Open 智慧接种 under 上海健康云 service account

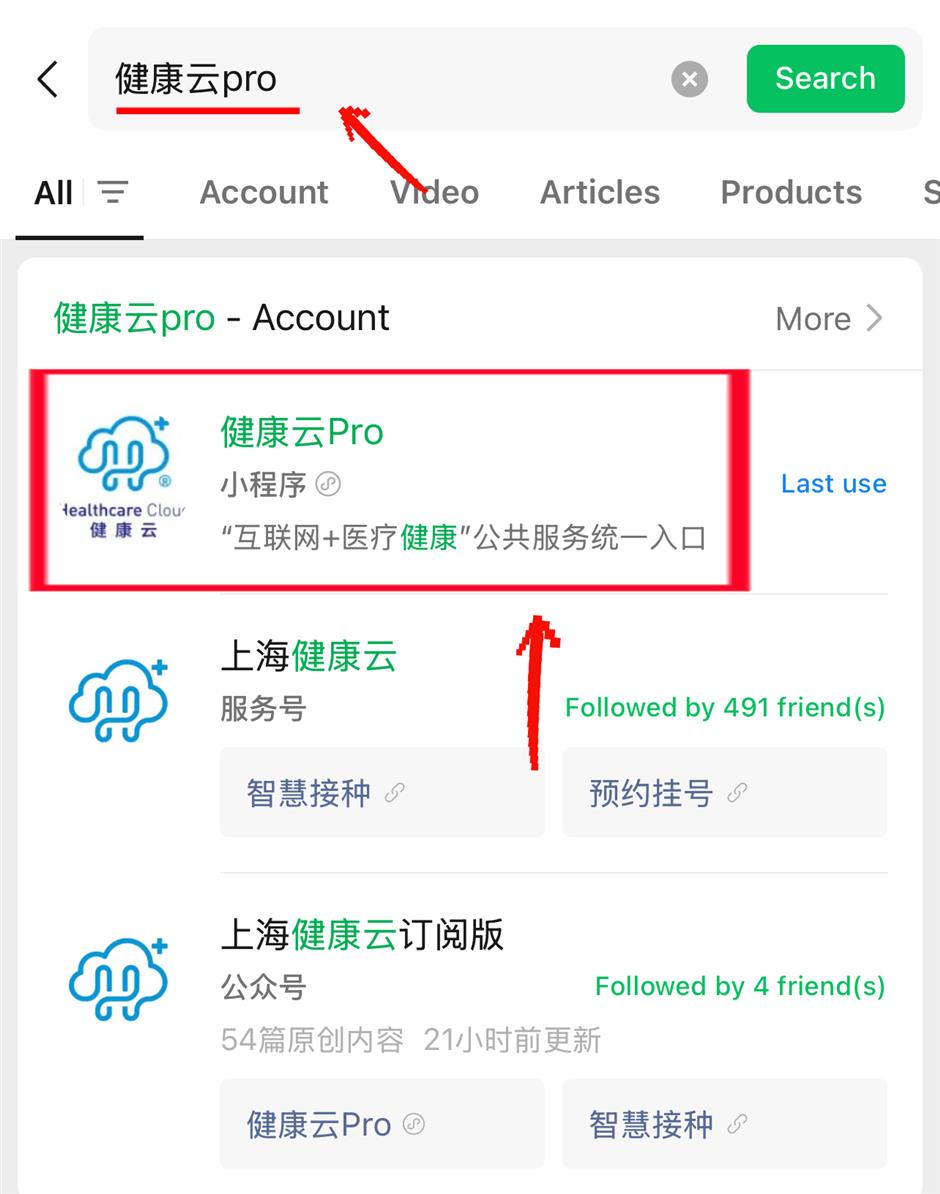tap(382, 793)
